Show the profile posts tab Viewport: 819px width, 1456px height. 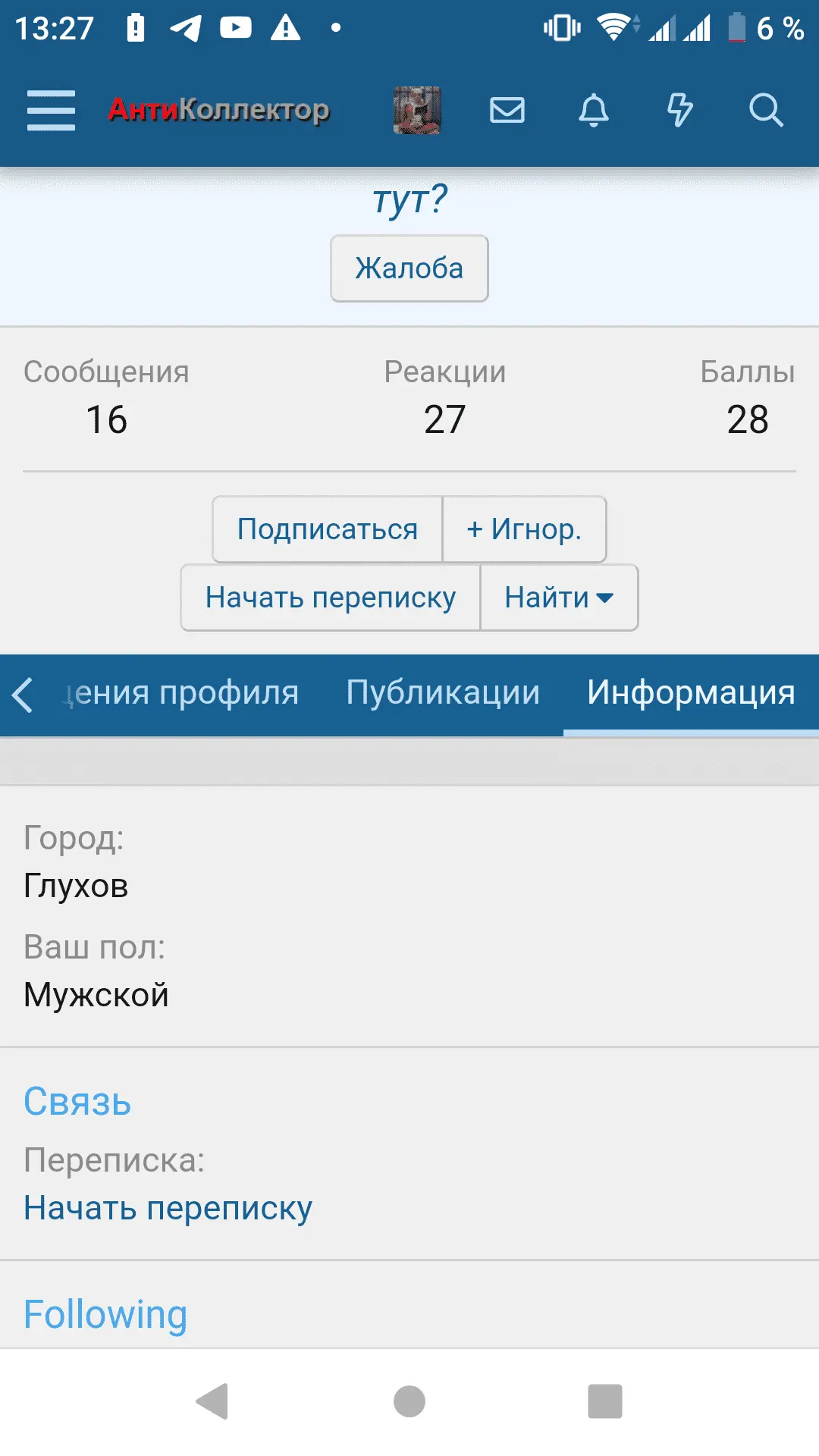(x=182, y=693)
